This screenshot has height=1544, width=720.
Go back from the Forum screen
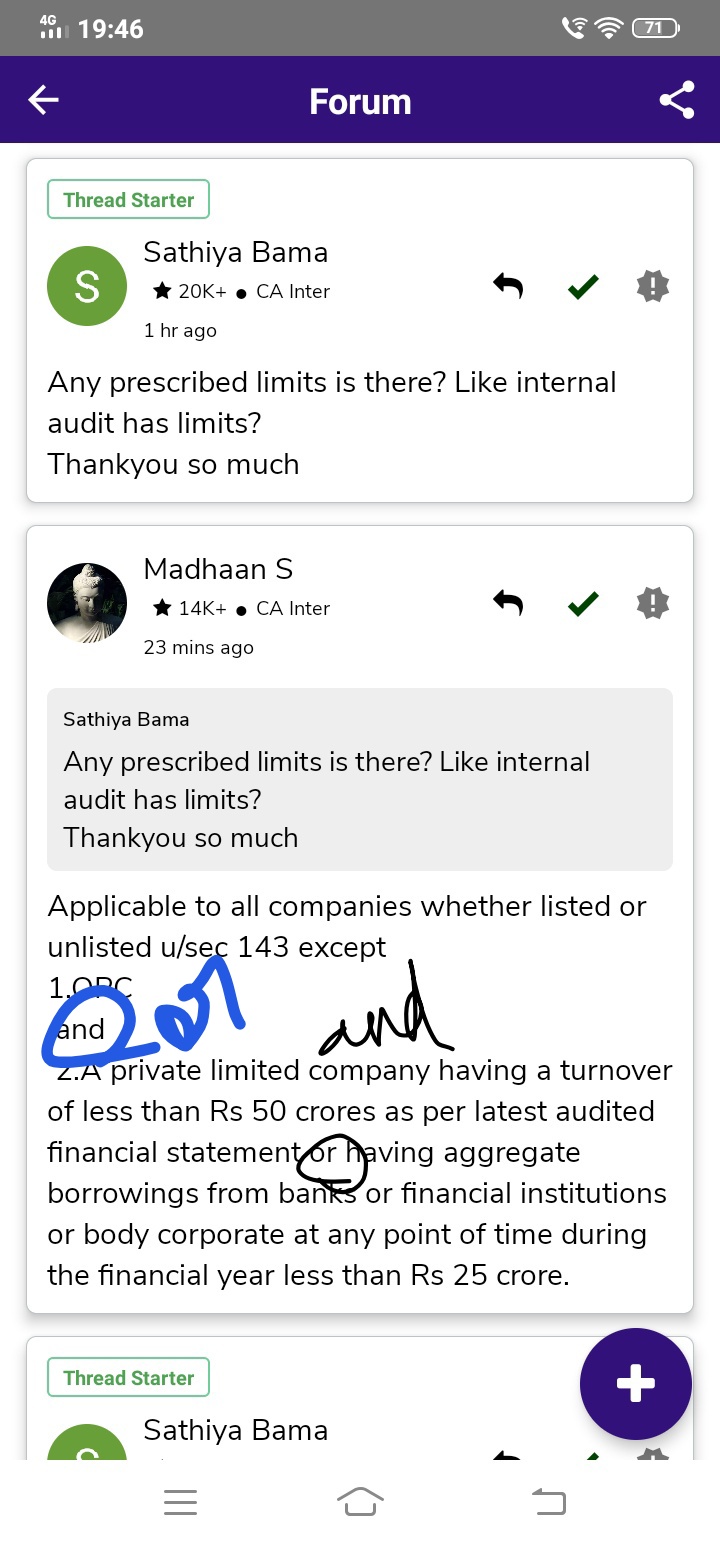[44, 101]
